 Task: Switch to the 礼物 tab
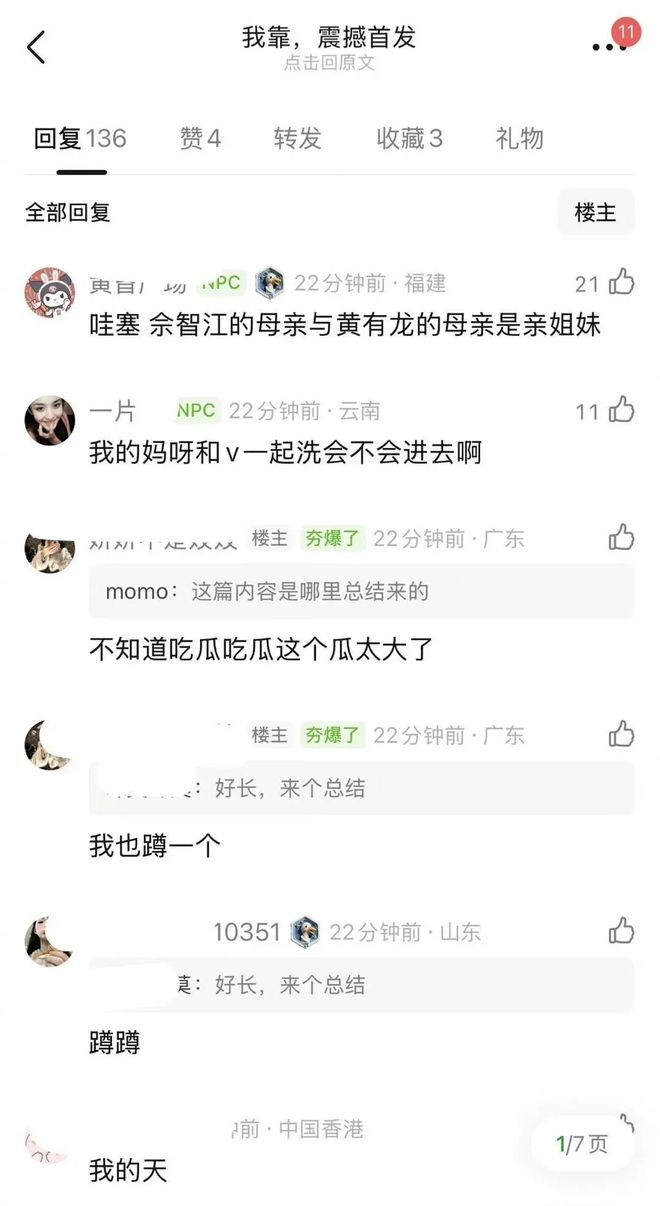519,139
